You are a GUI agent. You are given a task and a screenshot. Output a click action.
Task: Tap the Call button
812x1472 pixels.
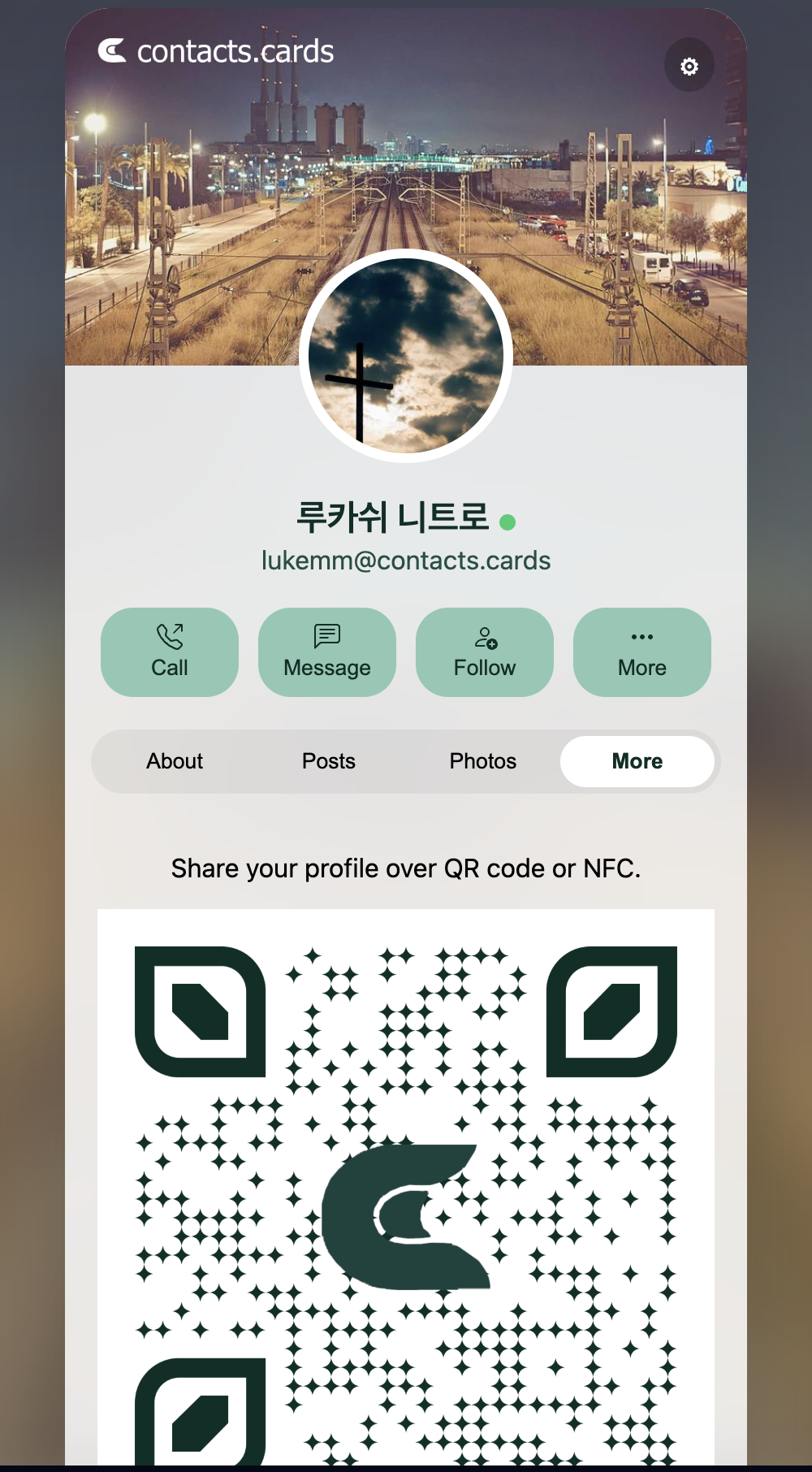(x=170, y=652)
